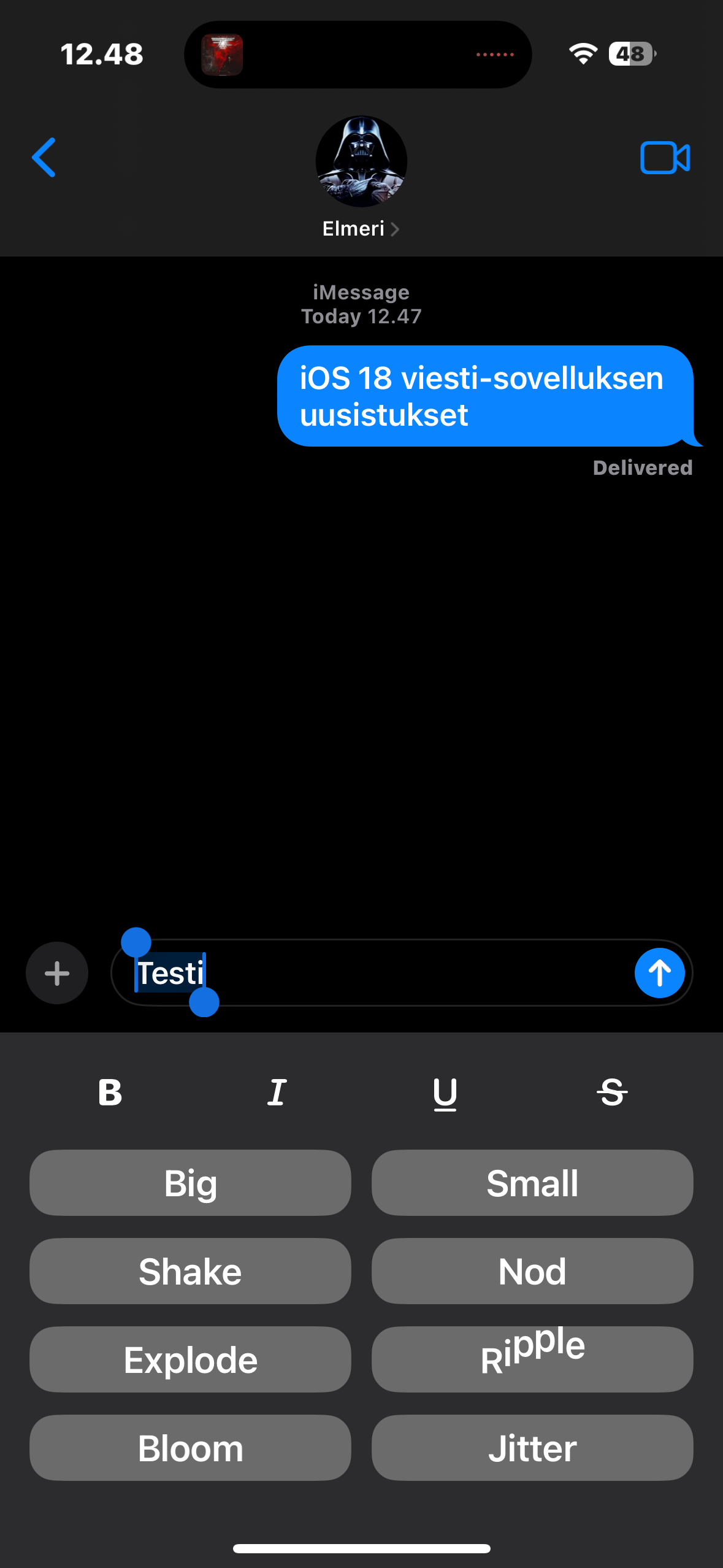The image size is (723, 1568).
Task: Select the Nod text effect
Action: [532, 1271]
